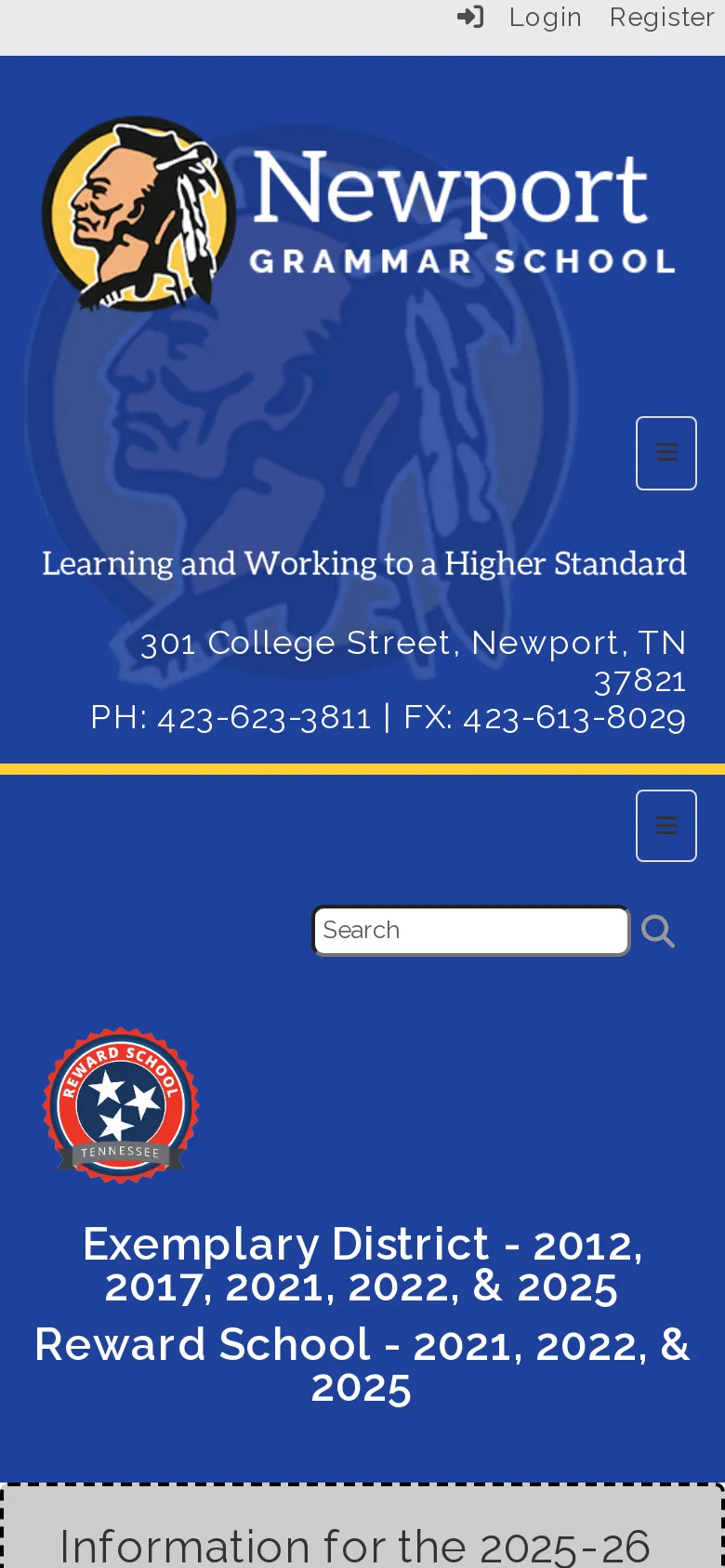Viewport: 725px width, 1568px height.
Task: Open Newport Grammar School home logo
Action: pyautogui.click(x=360, y=214)
